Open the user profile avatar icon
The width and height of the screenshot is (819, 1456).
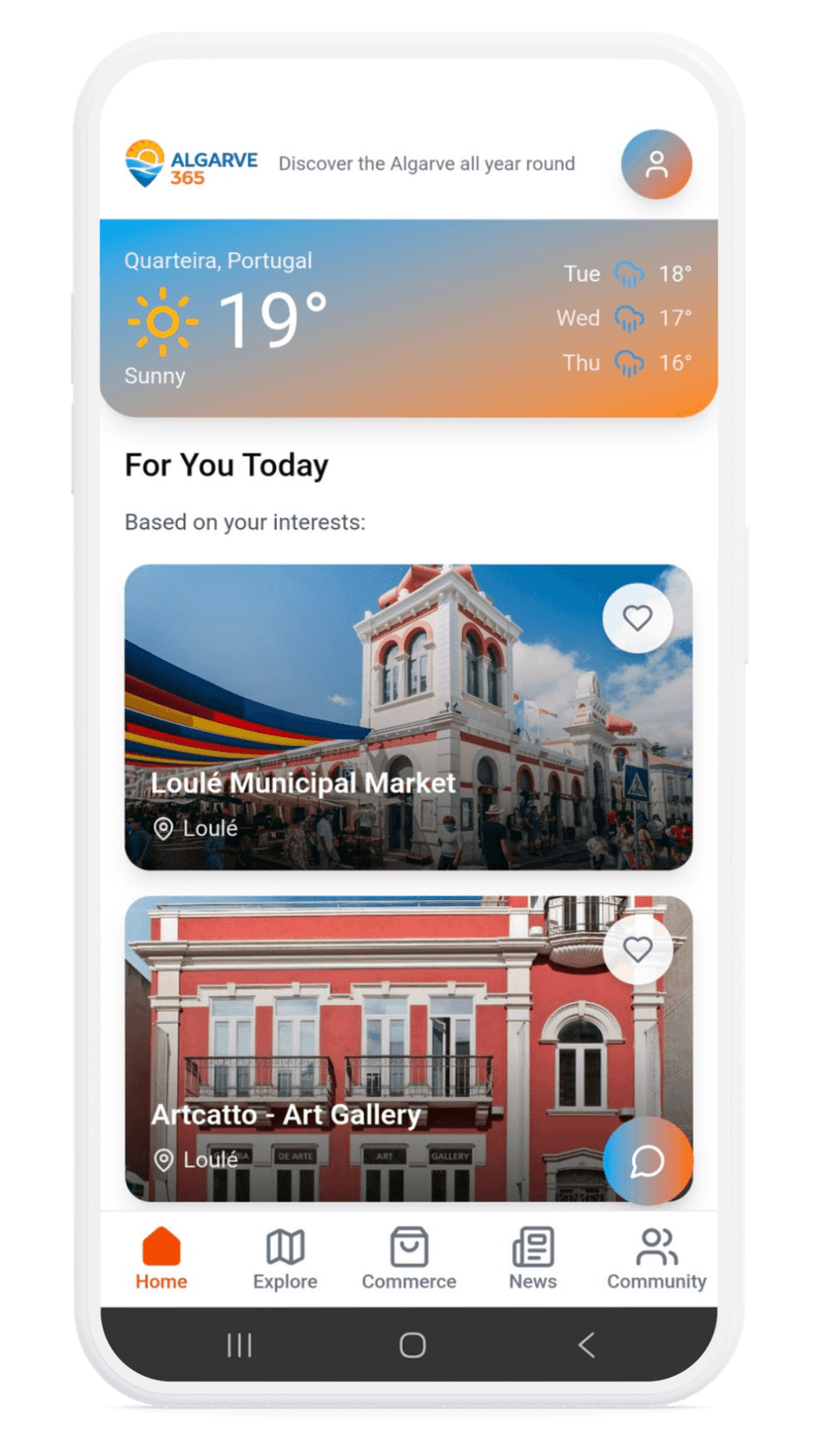pyautogui.click(x=656, y=164)
